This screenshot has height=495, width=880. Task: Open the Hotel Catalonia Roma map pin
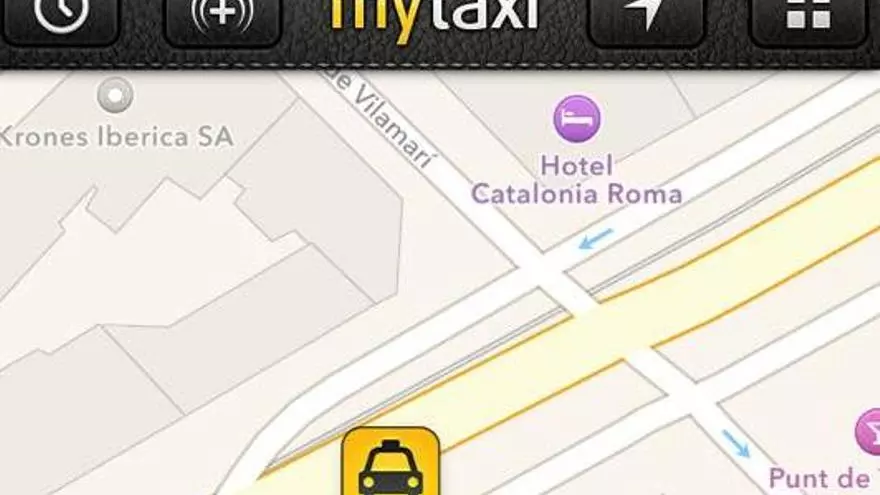pyautogui.click(x=577, y=119)
